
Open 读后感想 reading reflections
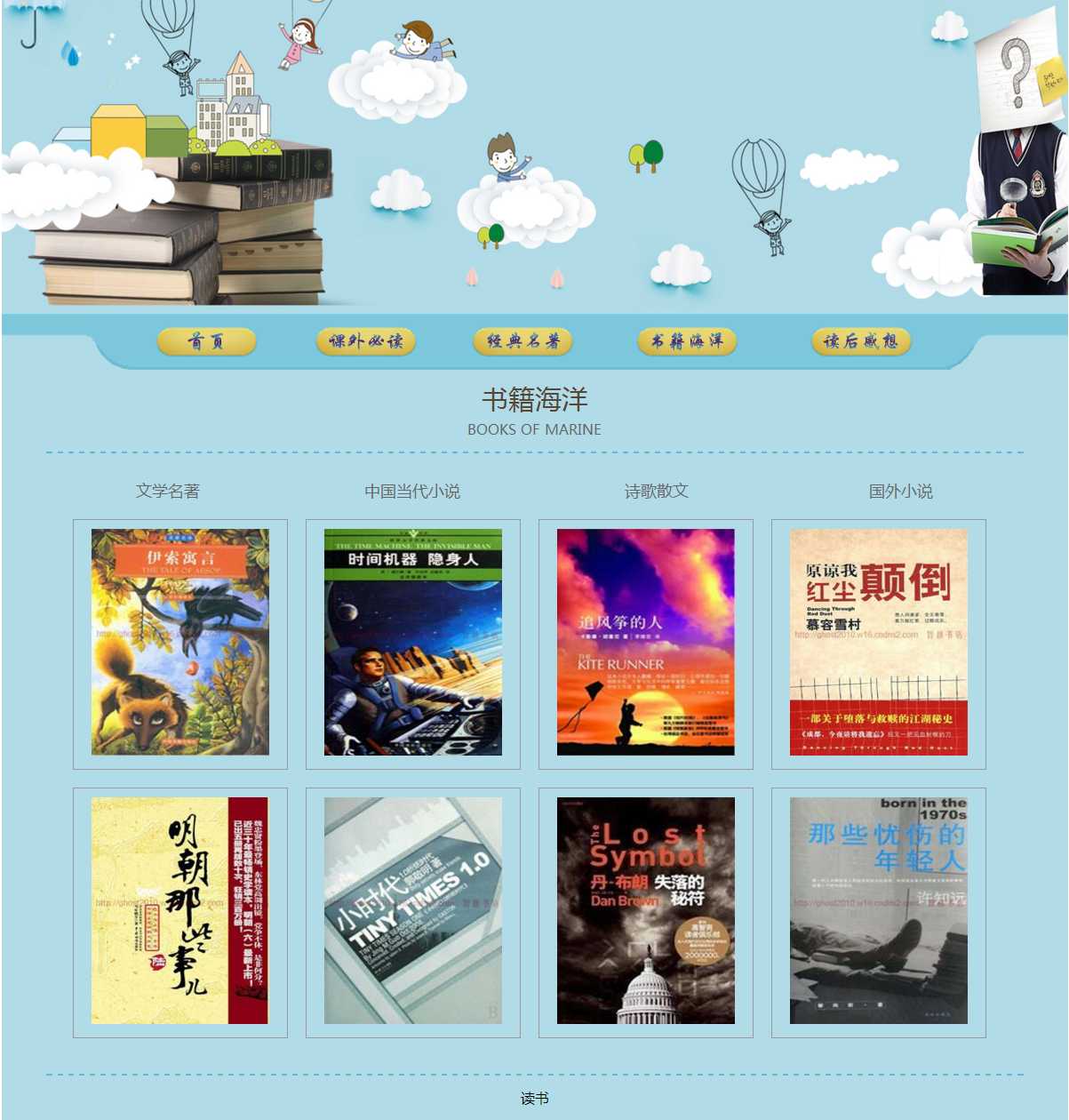861,341
